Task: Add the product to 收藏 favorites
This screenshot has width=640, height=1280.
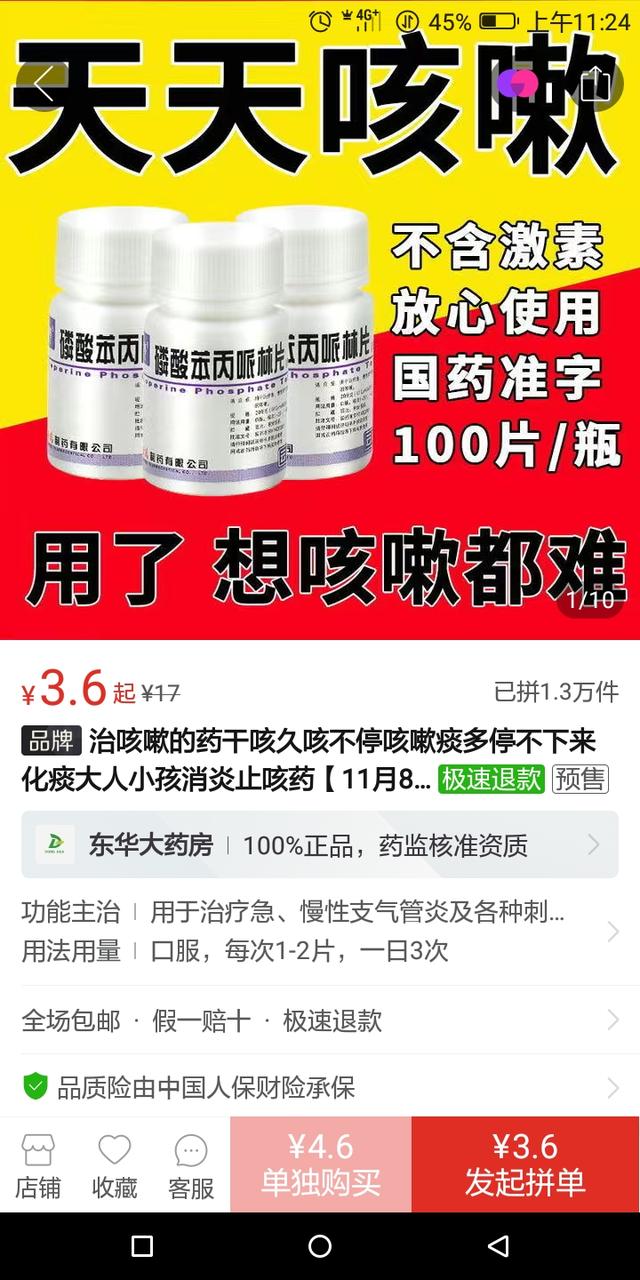Action: click(114, 1165)
